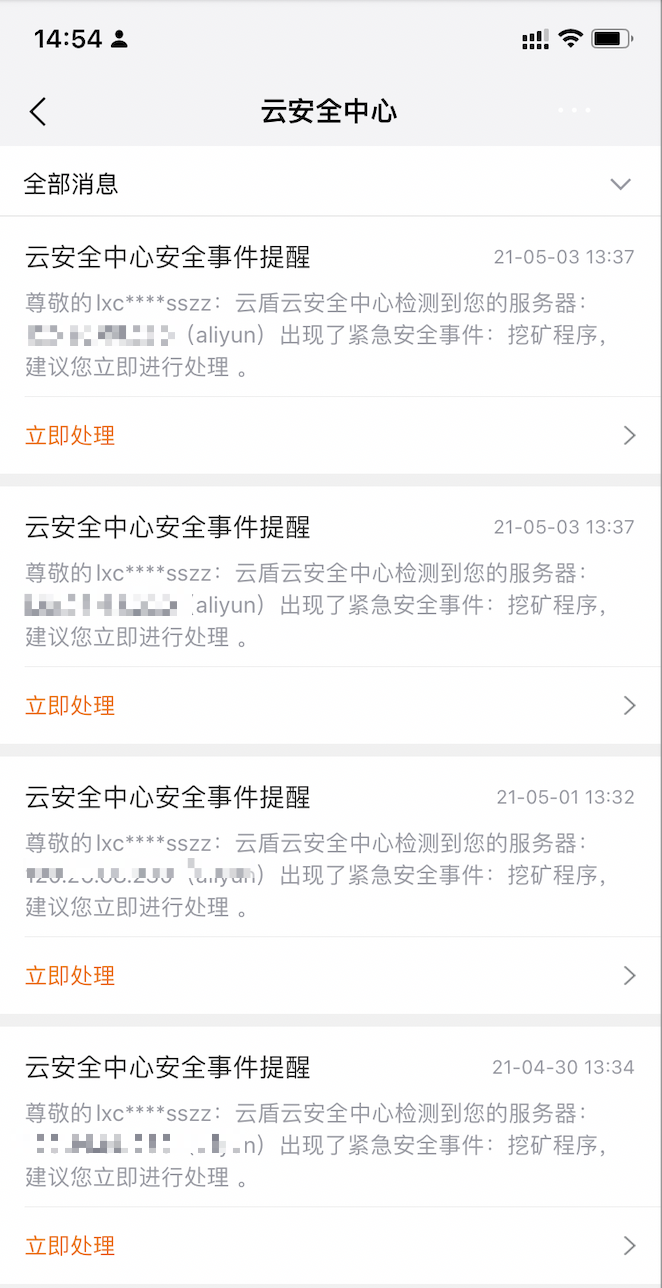The width and height of the screenshot is (662, 1288).
Task: Select 立即处理 on the 21-05-01 13:32 alert
Action: pyautogui.click(x=70, y=975)
